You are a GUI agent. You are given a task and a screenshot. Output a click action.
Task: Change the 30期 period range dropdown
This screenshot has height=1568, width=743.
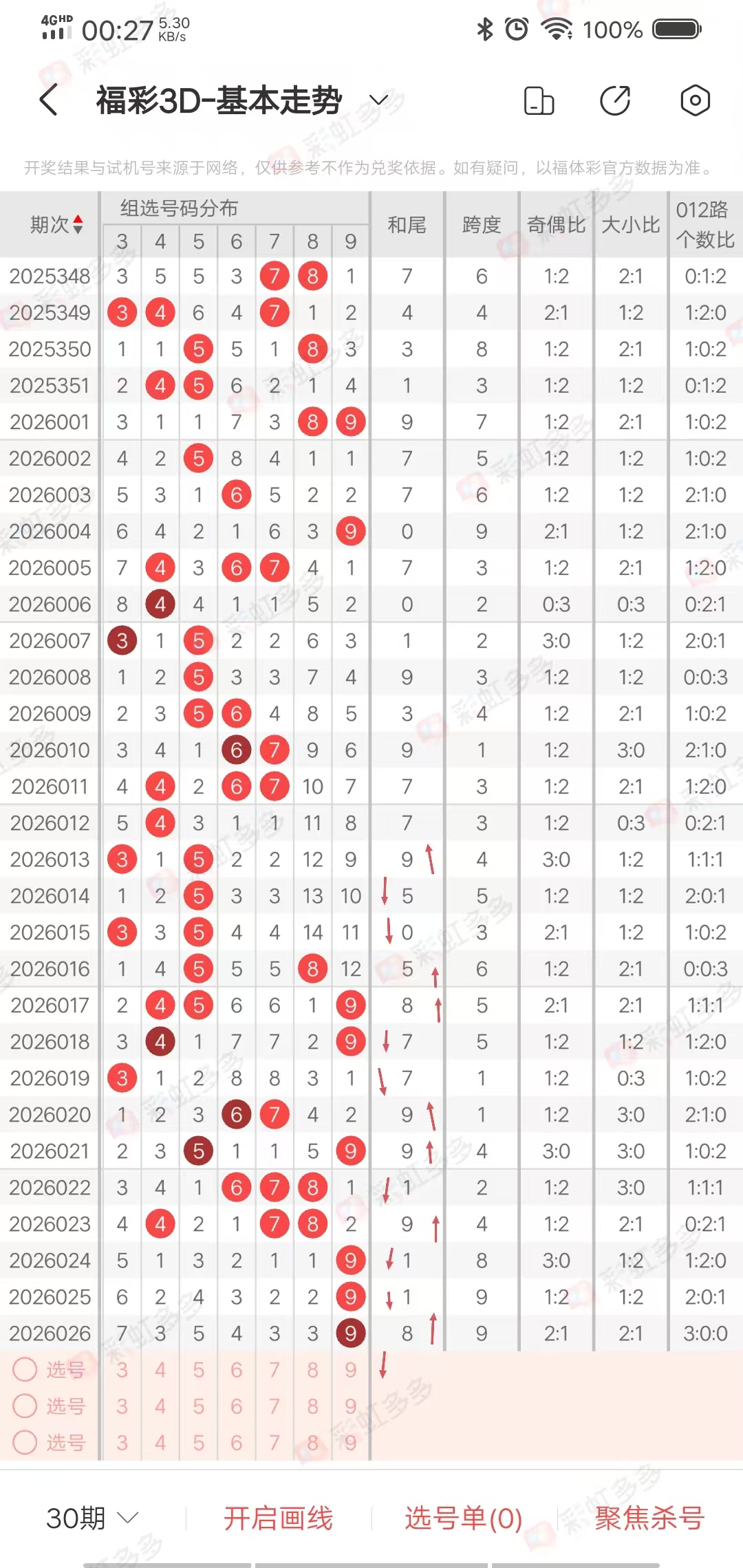(93, 1518)
